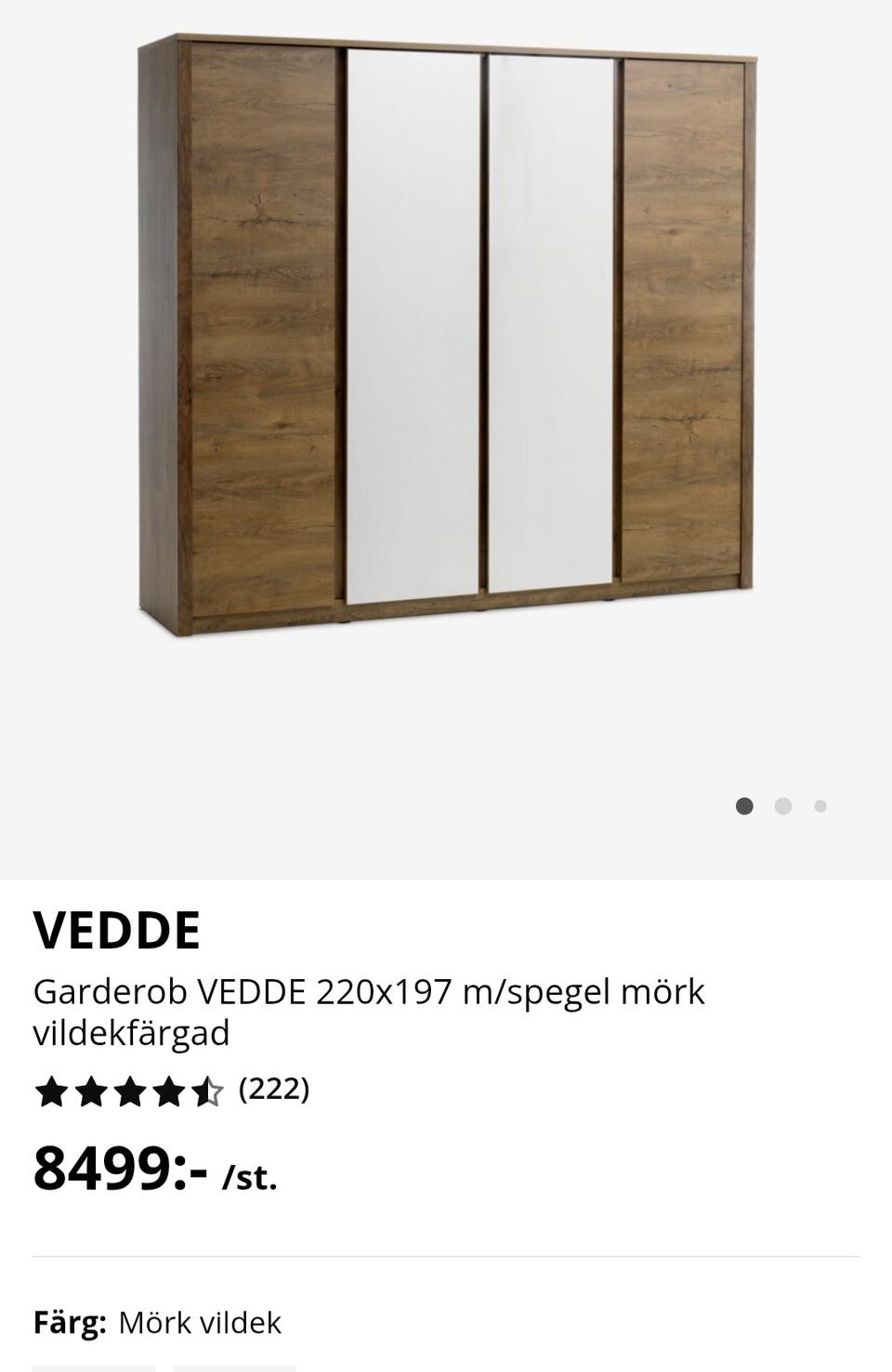
Task: Click the fourth rating star
Action: click(x=169, y=1090)
